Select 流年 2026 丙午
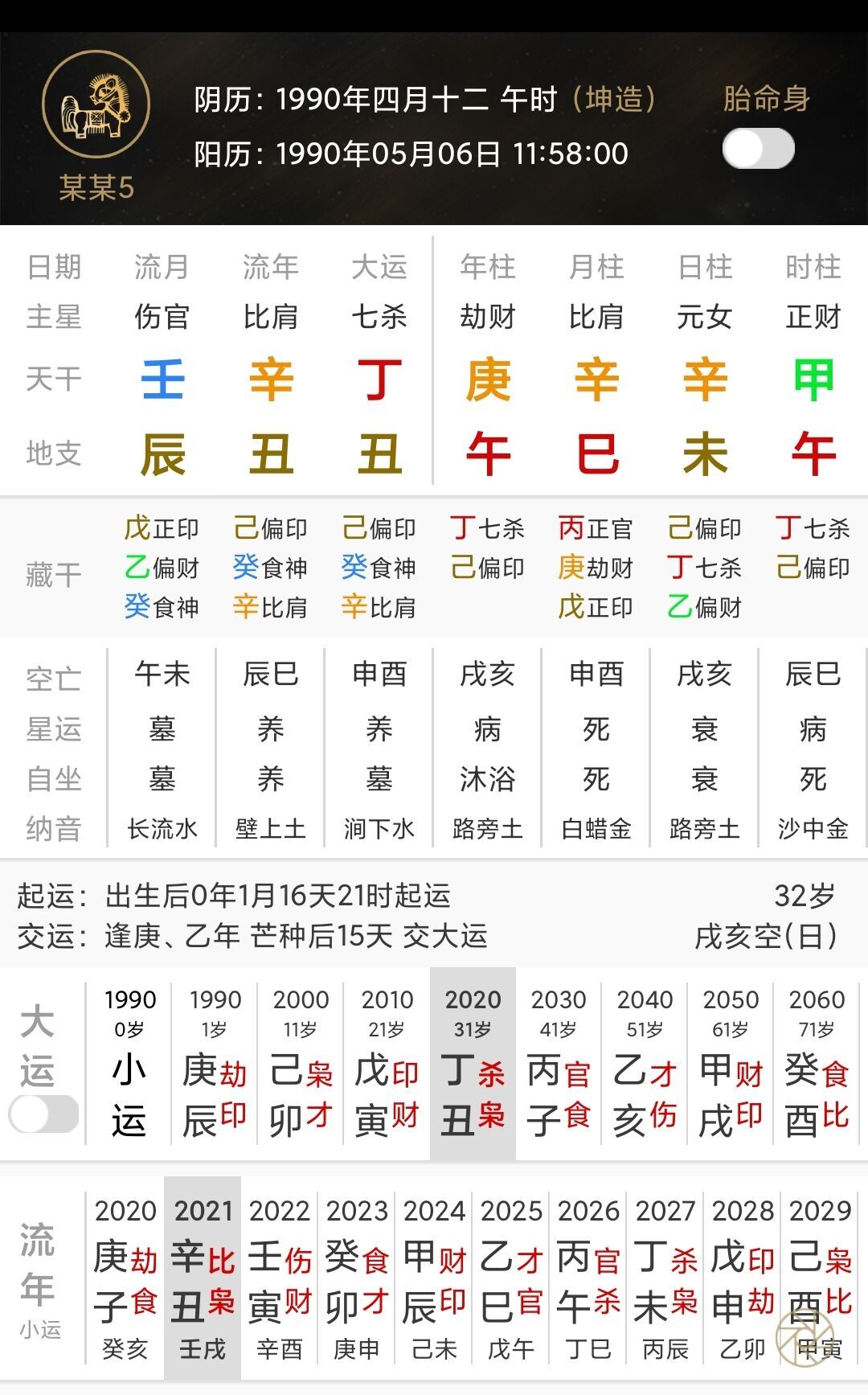 point(588,1278)
